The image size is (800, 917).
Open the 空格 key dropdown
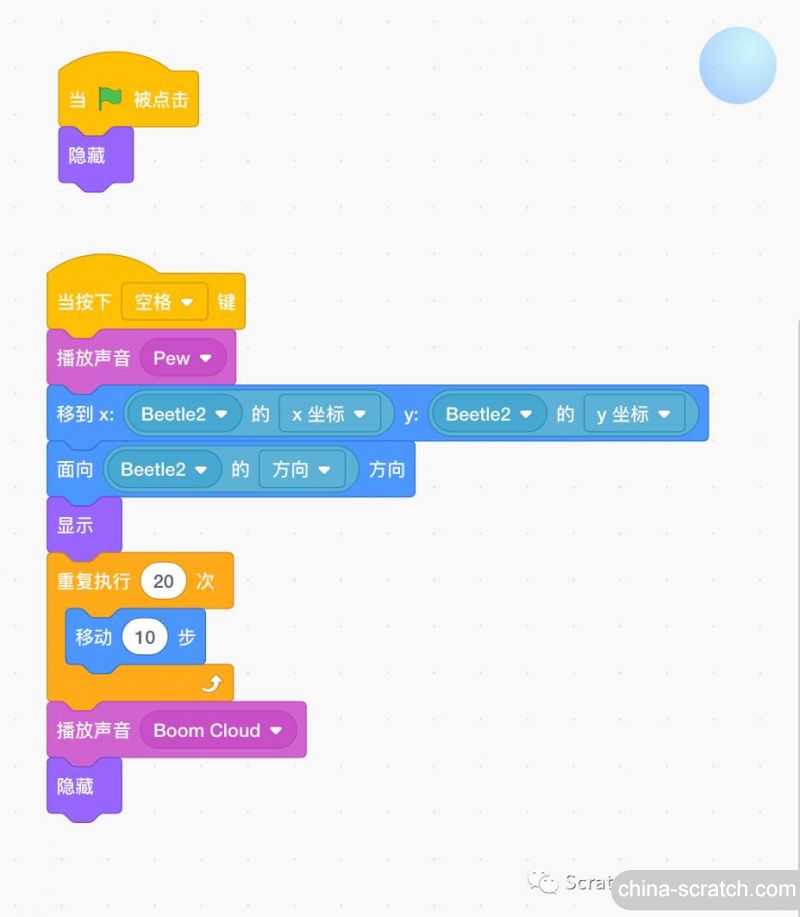click(165, 302)
